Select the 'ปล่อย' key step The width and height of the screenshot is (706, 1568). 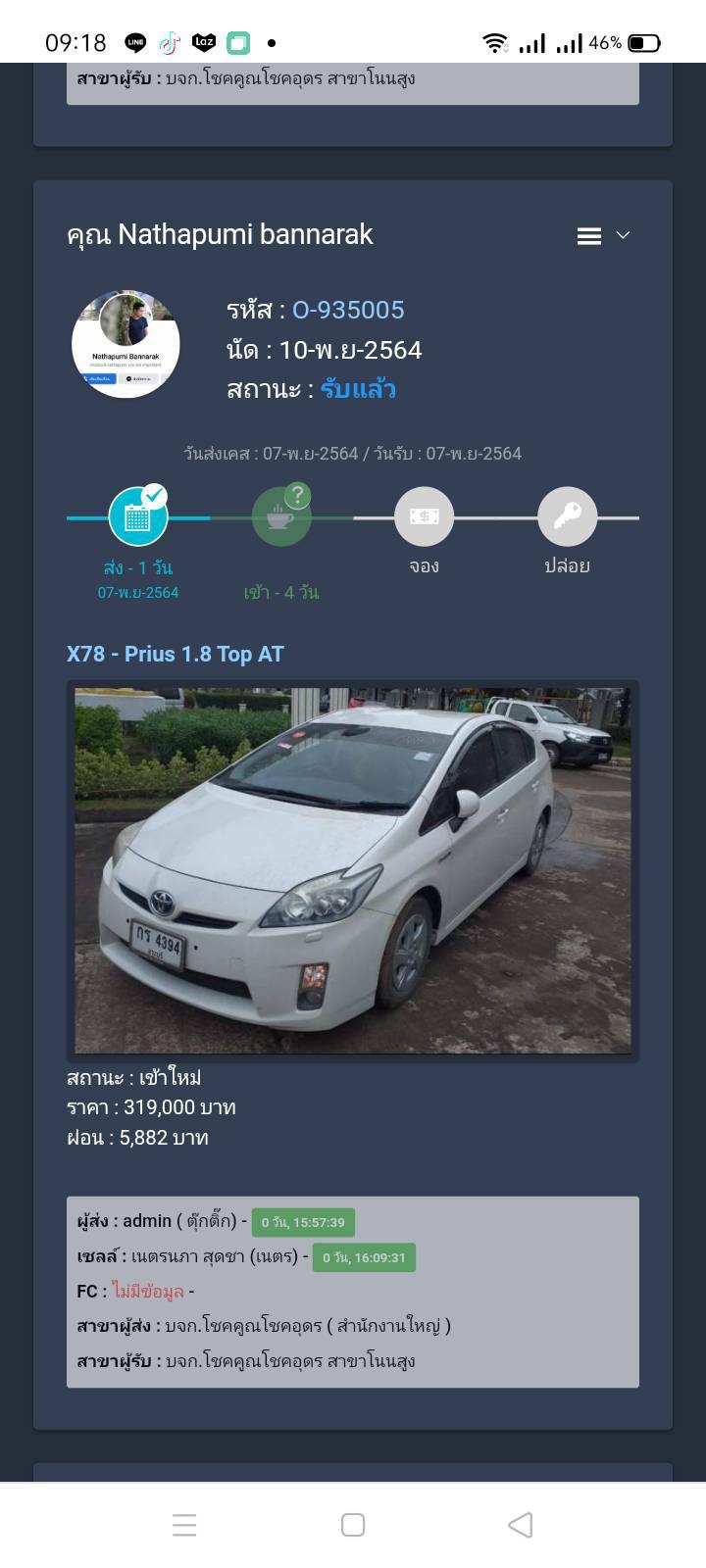click(x=568, y=516)
